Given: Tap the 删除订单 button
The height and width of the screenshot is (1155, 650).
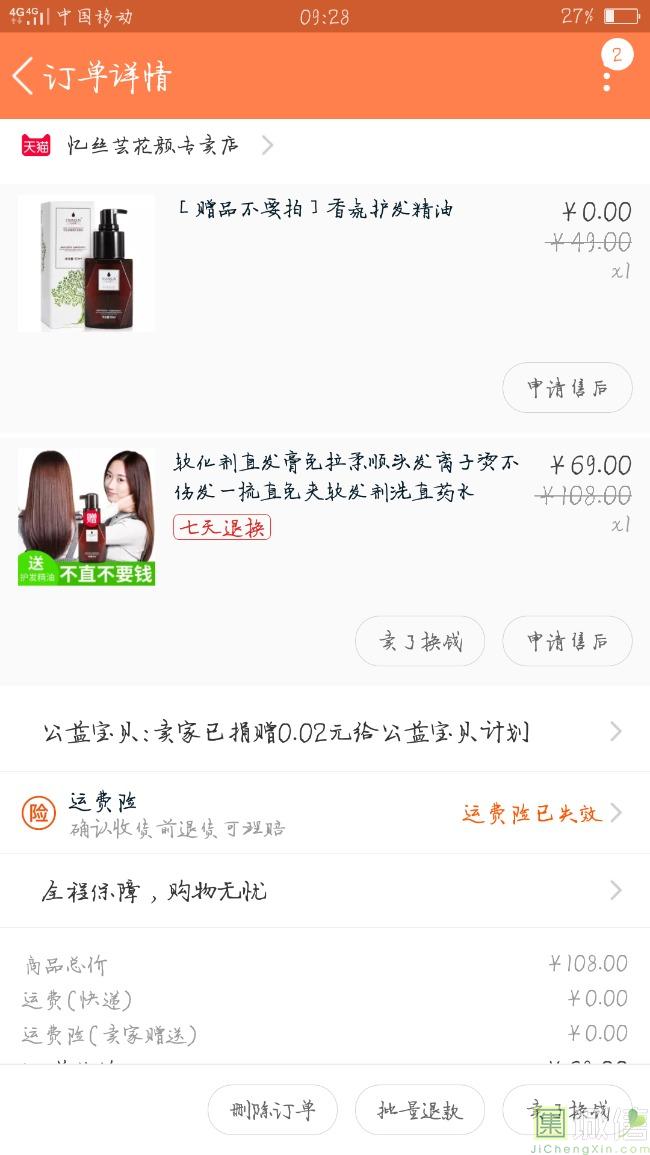Looking at the screenshot, I should point(272,1109).
